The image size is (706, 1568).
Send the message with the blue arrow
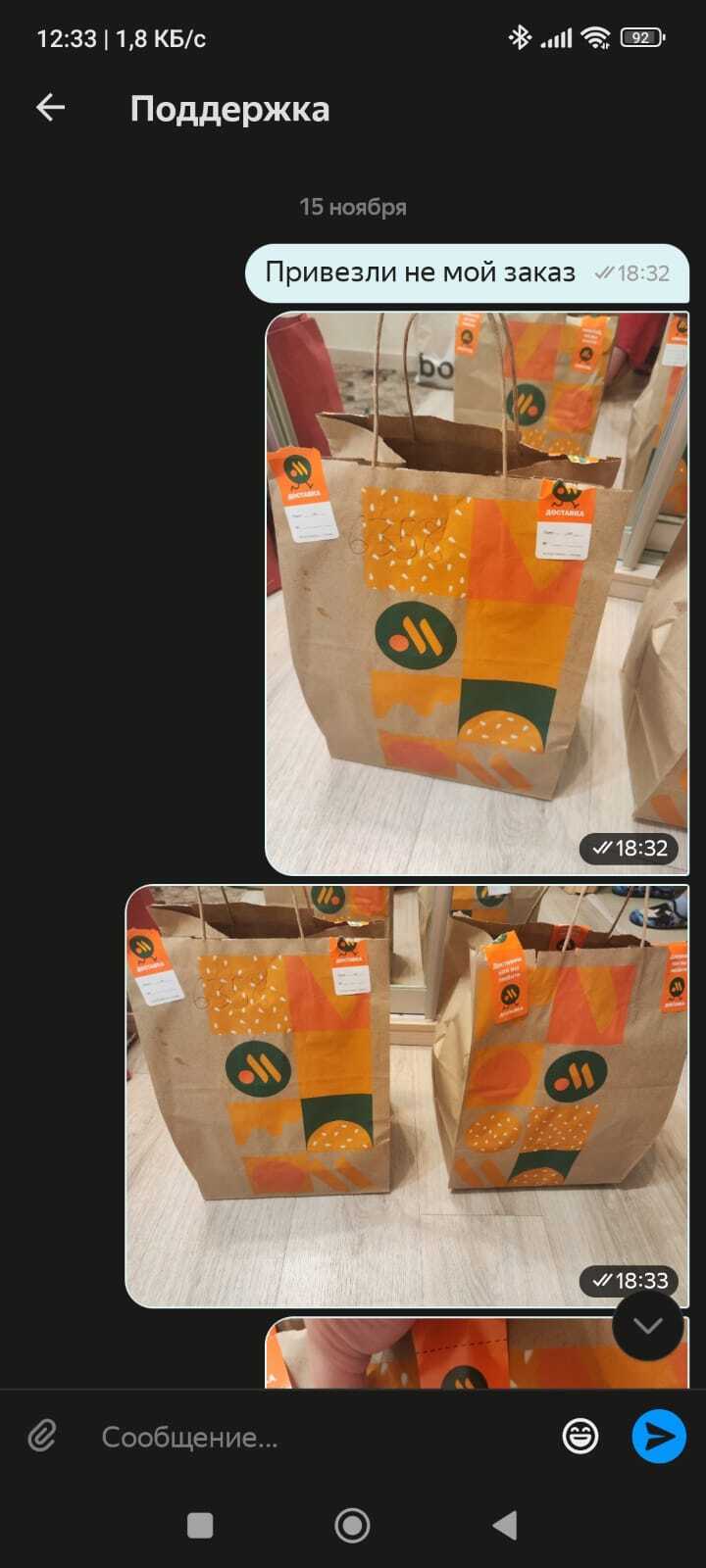[658, 1437]
